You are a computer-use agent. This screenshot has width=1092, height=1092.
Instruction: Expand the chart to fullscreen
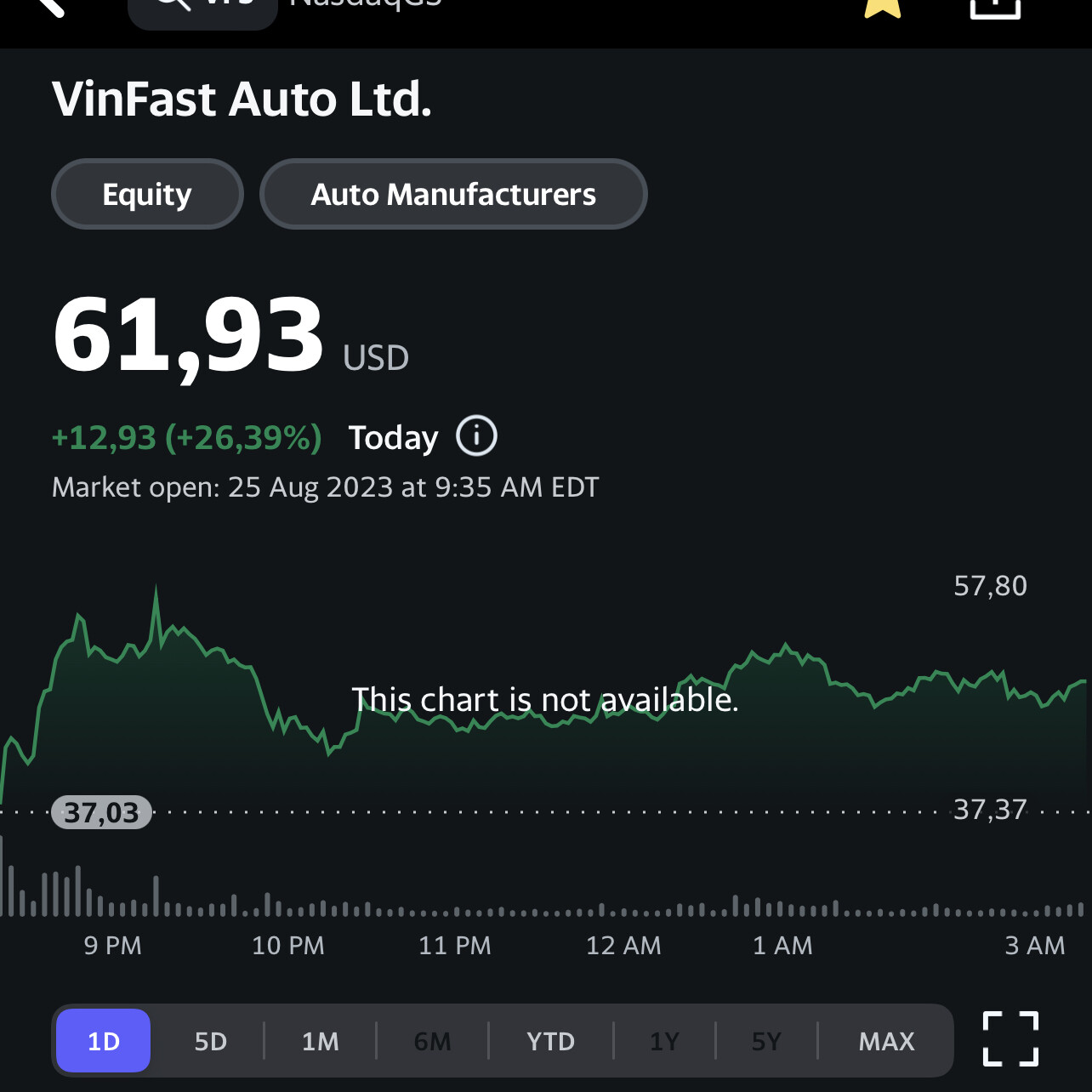pyautogui.click(x=1010, y=1039)
